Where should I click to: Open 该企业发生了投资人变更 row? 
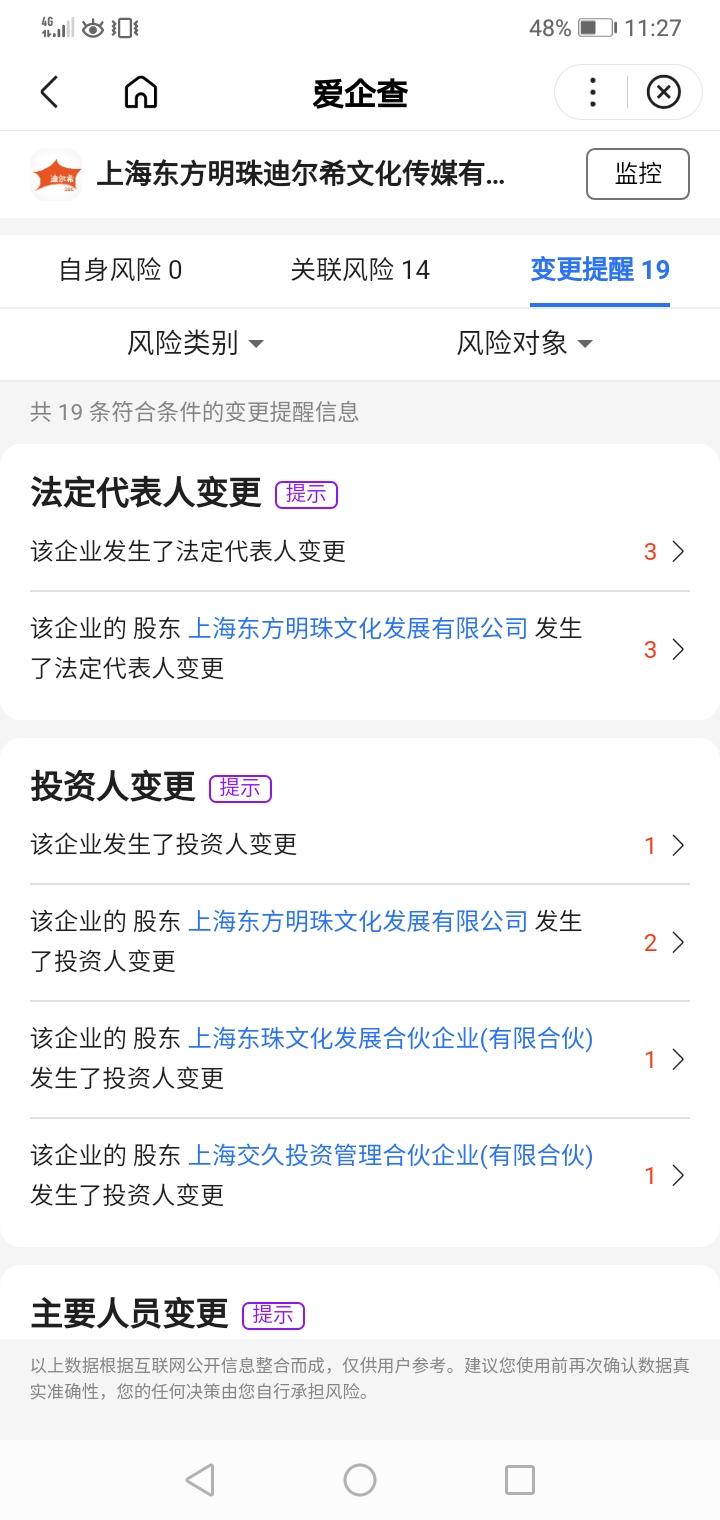point(360,845)
